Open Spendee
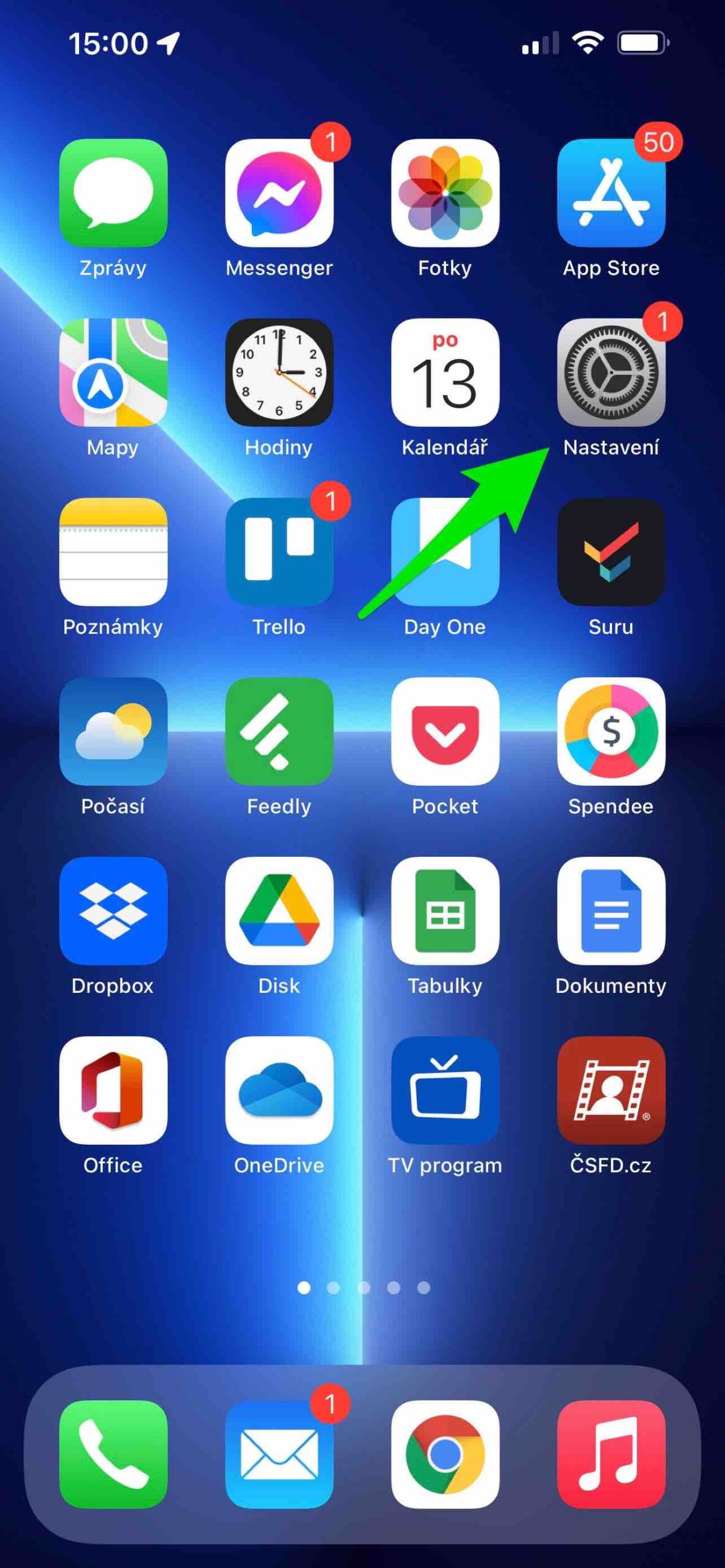Image resolution: width=725 pixels, height=1568 pixels. (x=611, y=731)
